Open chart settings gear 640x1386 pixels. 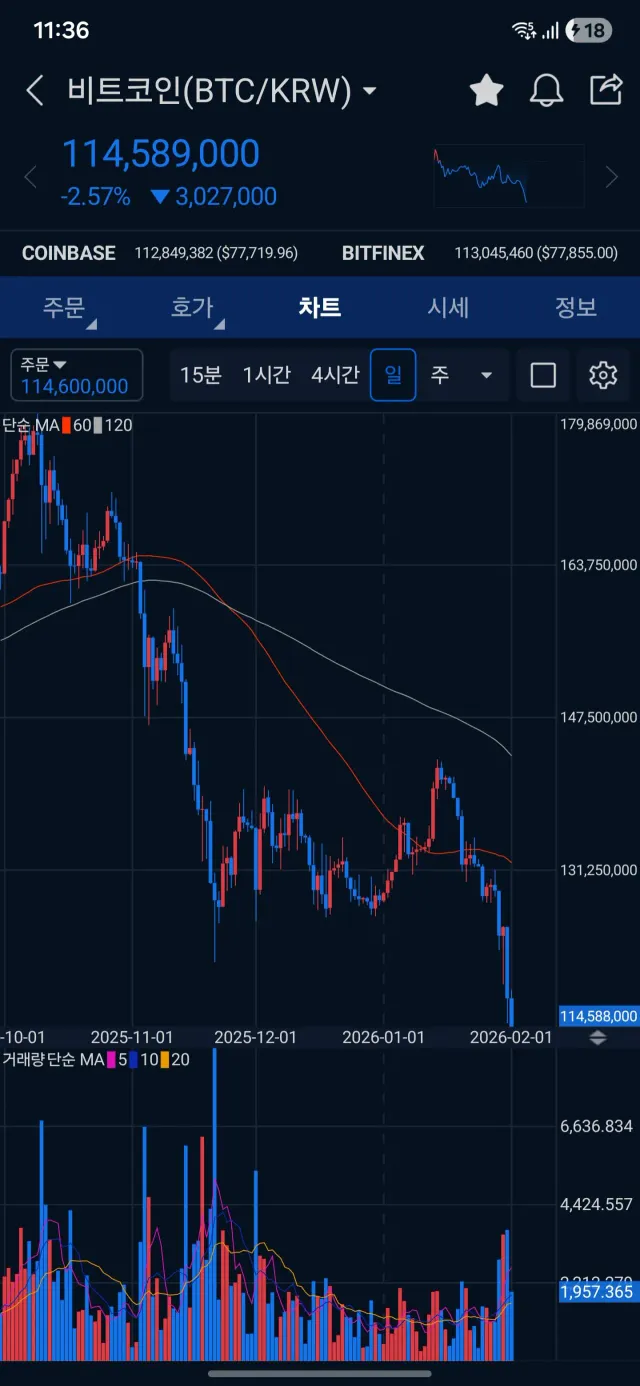click(x=603, y=375)
